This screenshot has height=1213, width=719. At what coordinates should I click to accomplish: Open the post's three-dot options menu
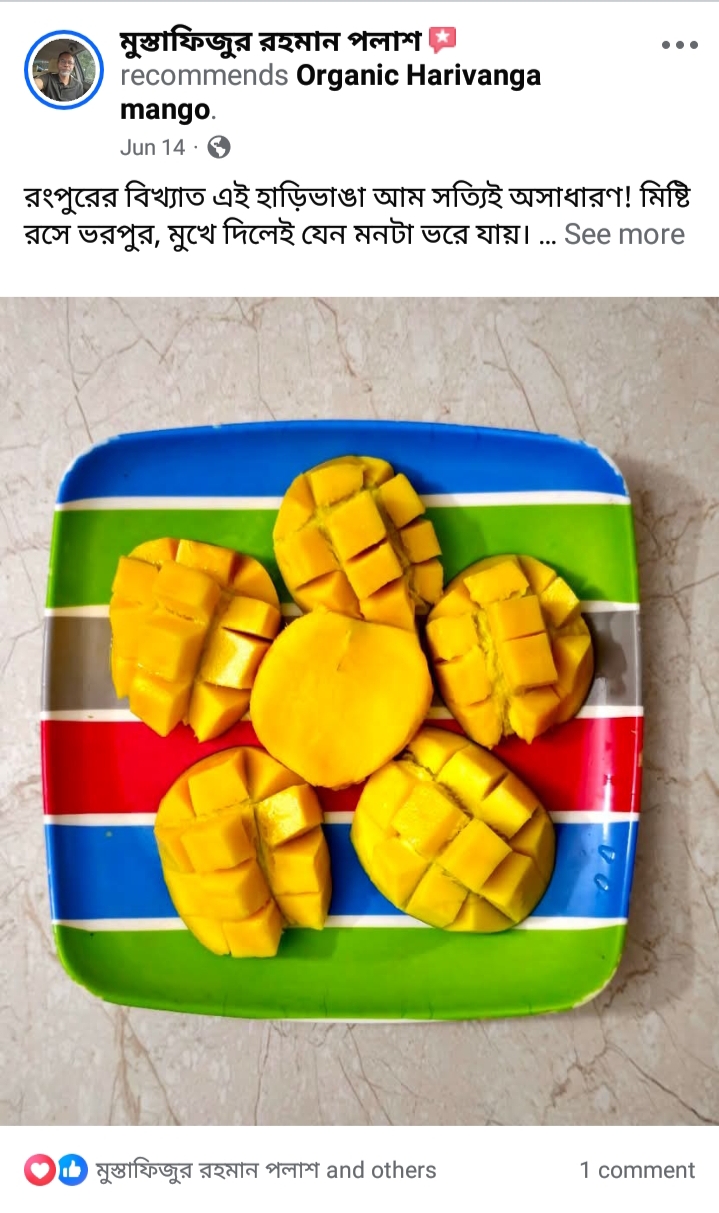[679, 46]
